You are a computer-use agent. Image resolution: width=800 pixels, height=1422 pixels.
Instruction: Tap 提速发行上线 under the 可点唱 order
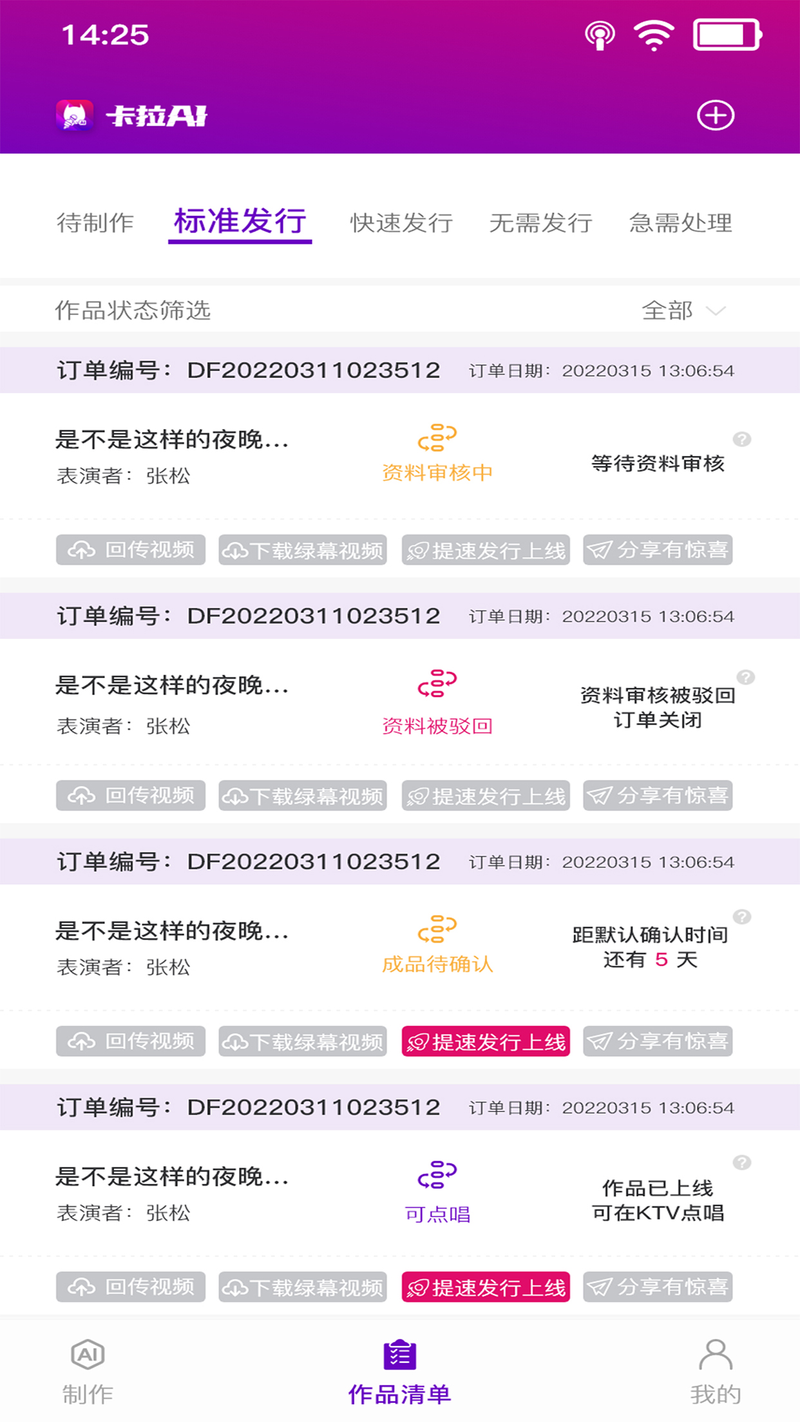coord(486,1287)
